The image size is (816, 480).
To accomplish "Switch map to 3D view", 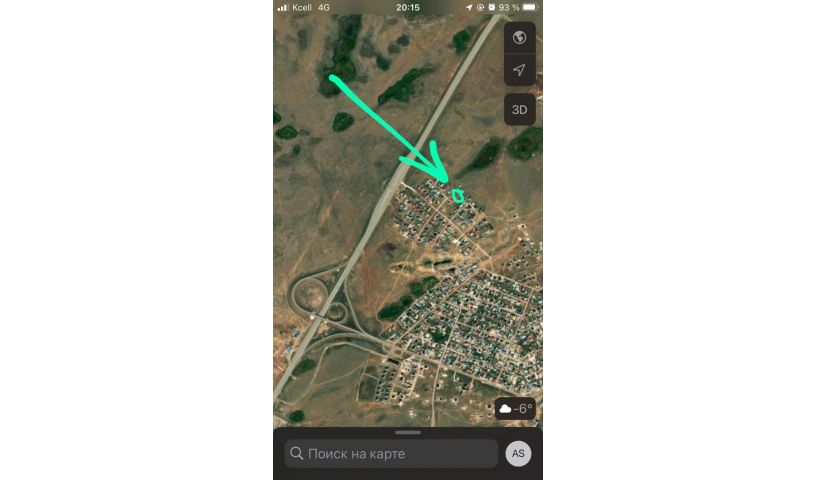I will (x=519, y=110).
